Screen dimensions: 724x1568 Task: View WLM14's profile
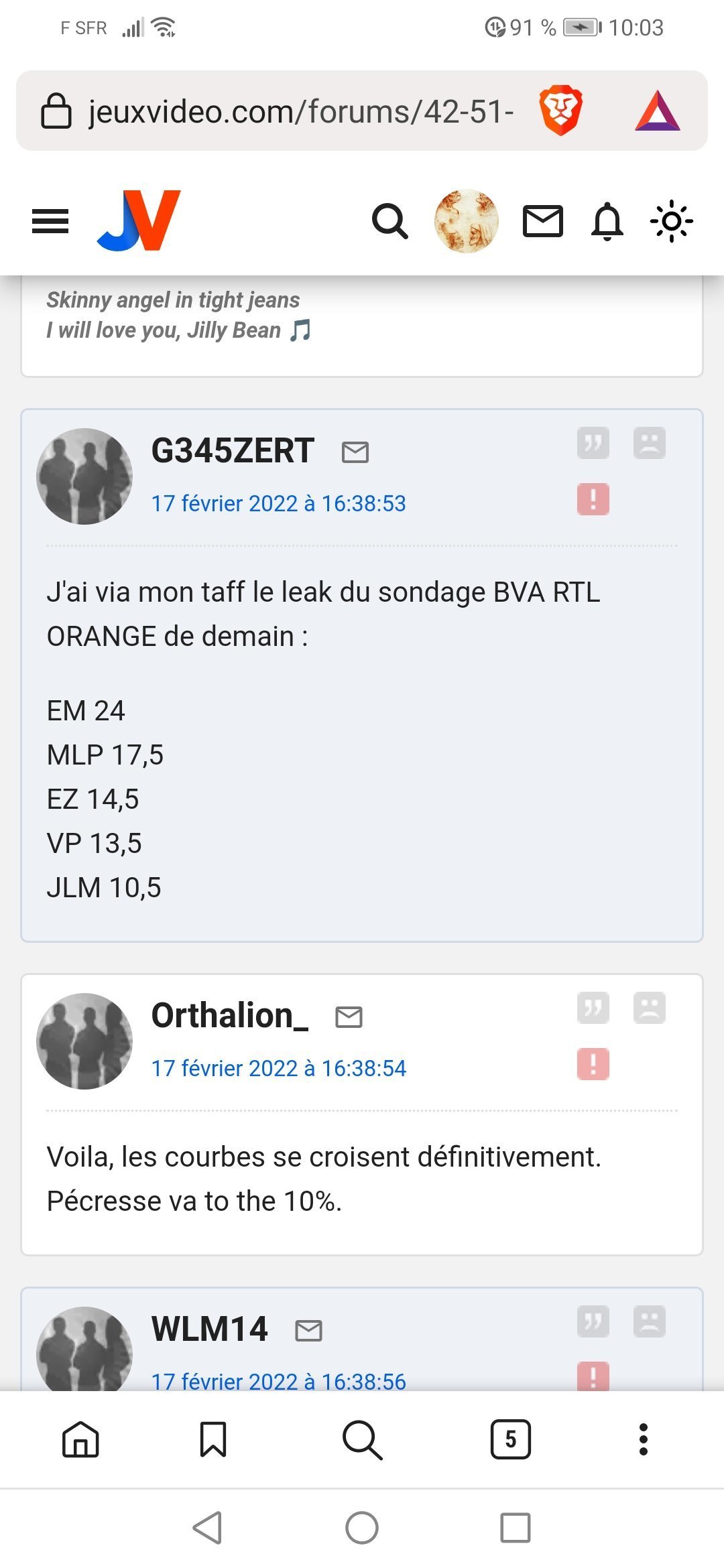point(209,1329)
